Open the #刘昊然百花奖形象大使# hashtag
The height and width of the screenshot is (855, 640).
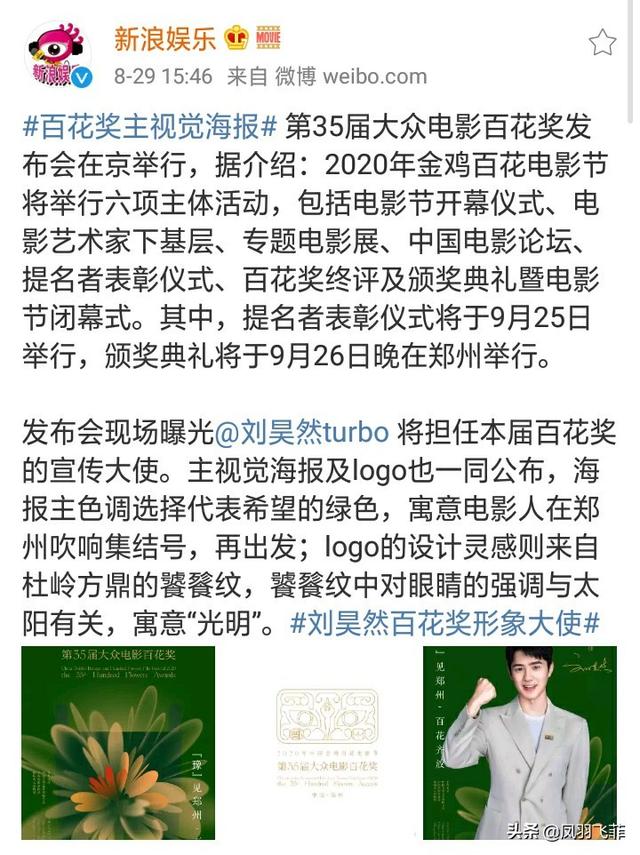[444, 623]
